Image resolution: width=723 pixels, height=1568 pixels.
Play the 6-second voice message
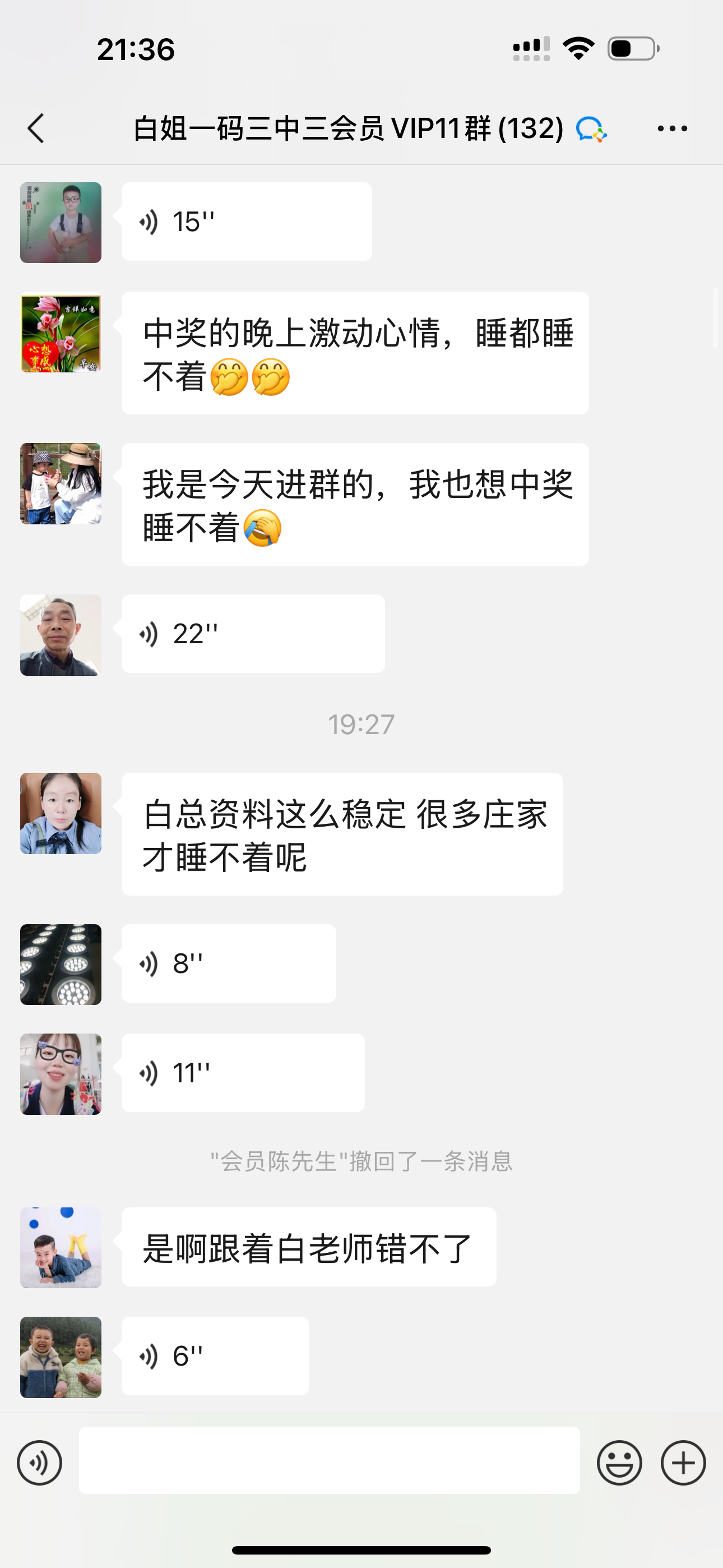point(215,1356)
